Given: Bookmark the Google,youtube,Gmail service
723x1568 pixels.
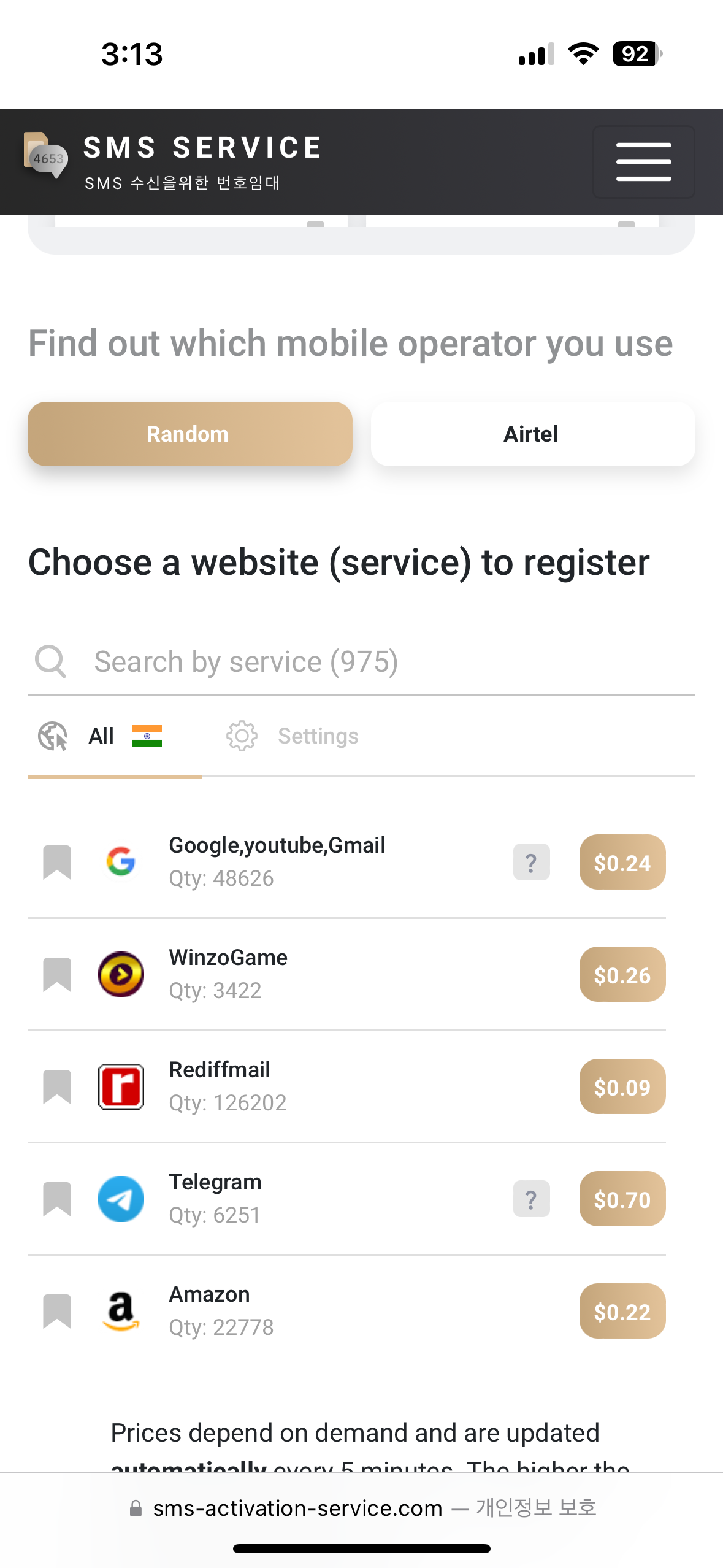Looking at the screenshot, I should pos(57,862).
